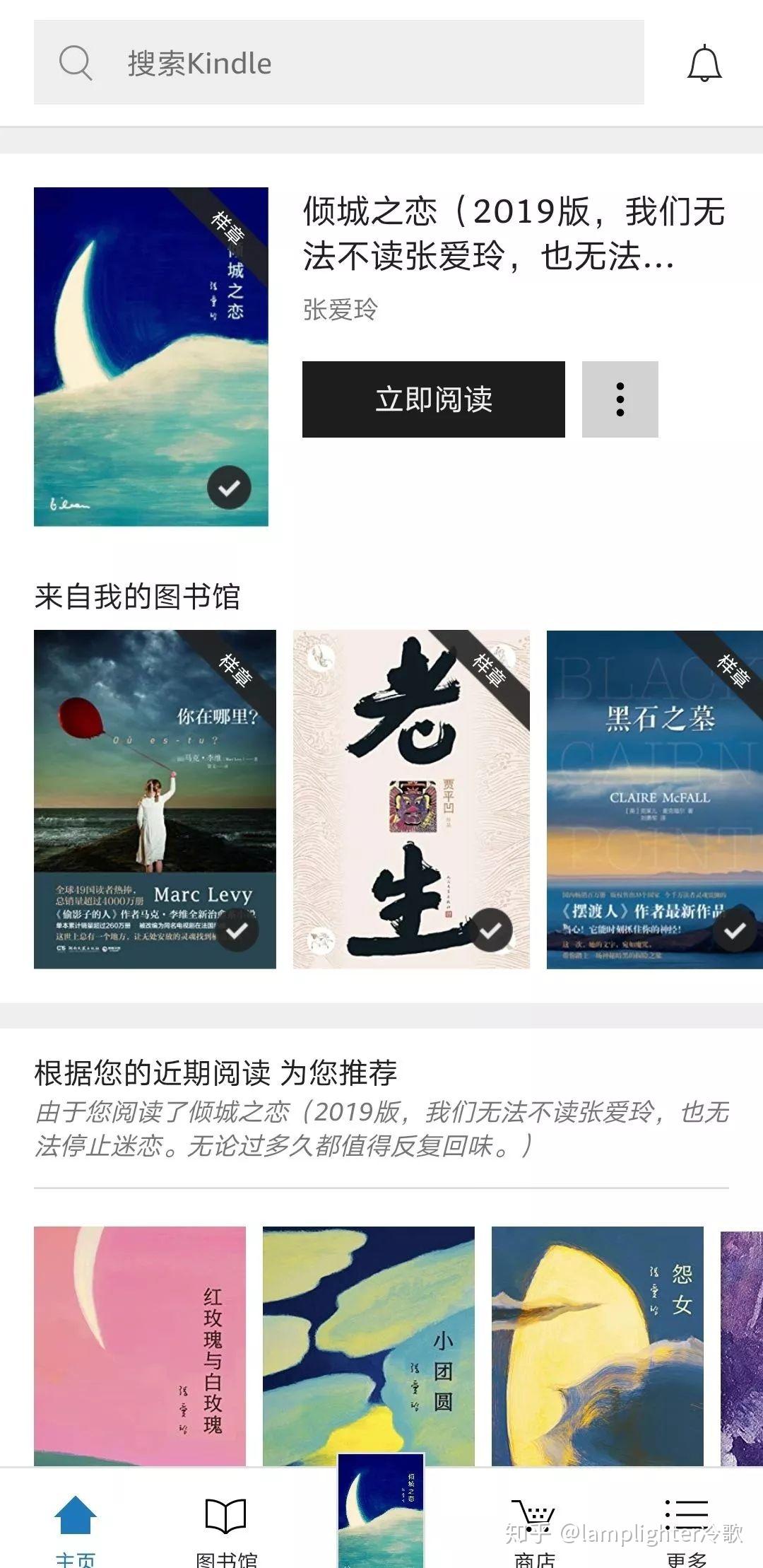View recommended book 红玫瑰与白玫瑰
The height and width of the screenshot is (1568, 763).
point(140,1345)
